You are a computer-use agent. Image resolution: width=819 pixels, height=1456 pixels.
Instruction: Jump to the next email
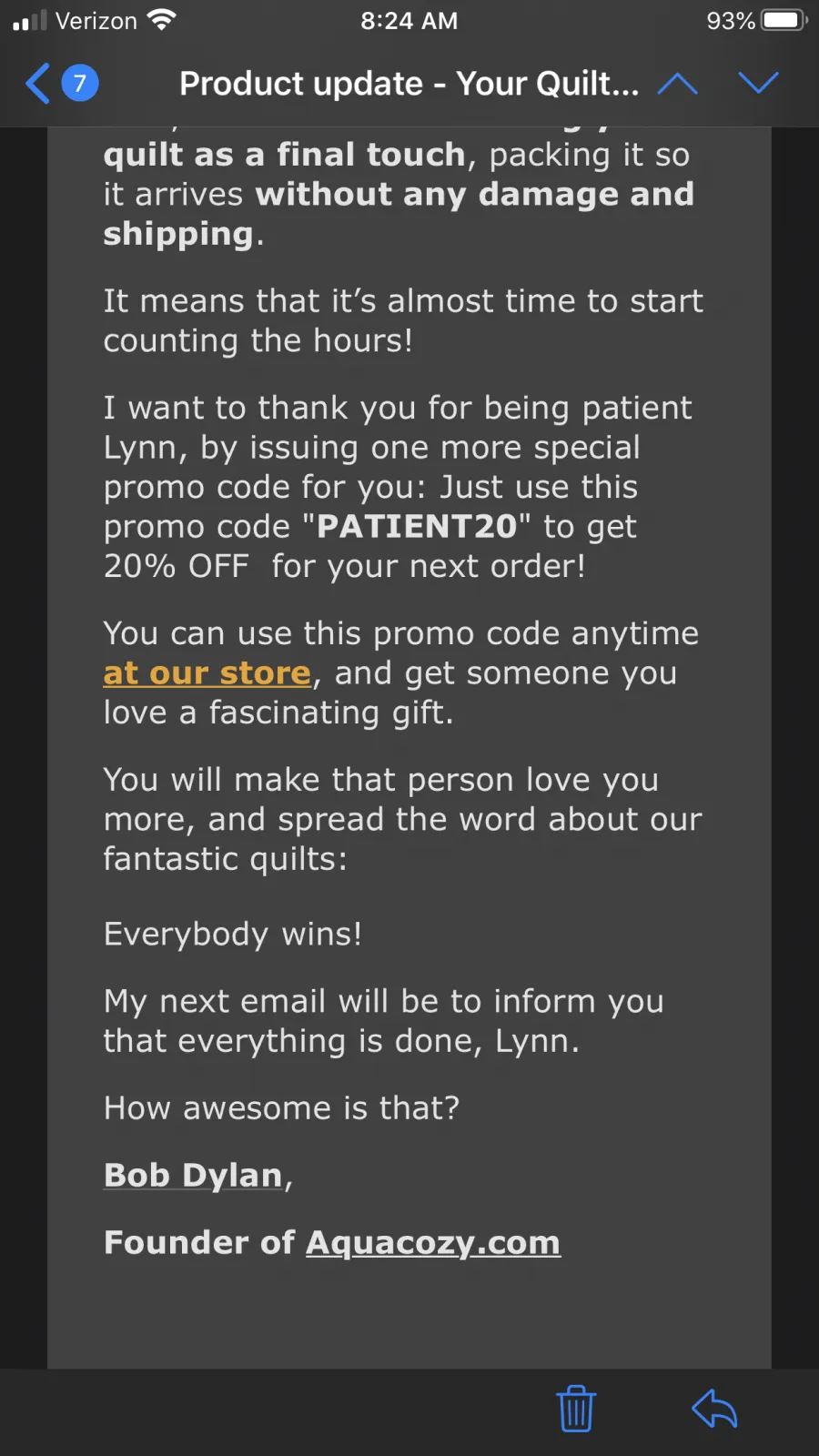758,83
